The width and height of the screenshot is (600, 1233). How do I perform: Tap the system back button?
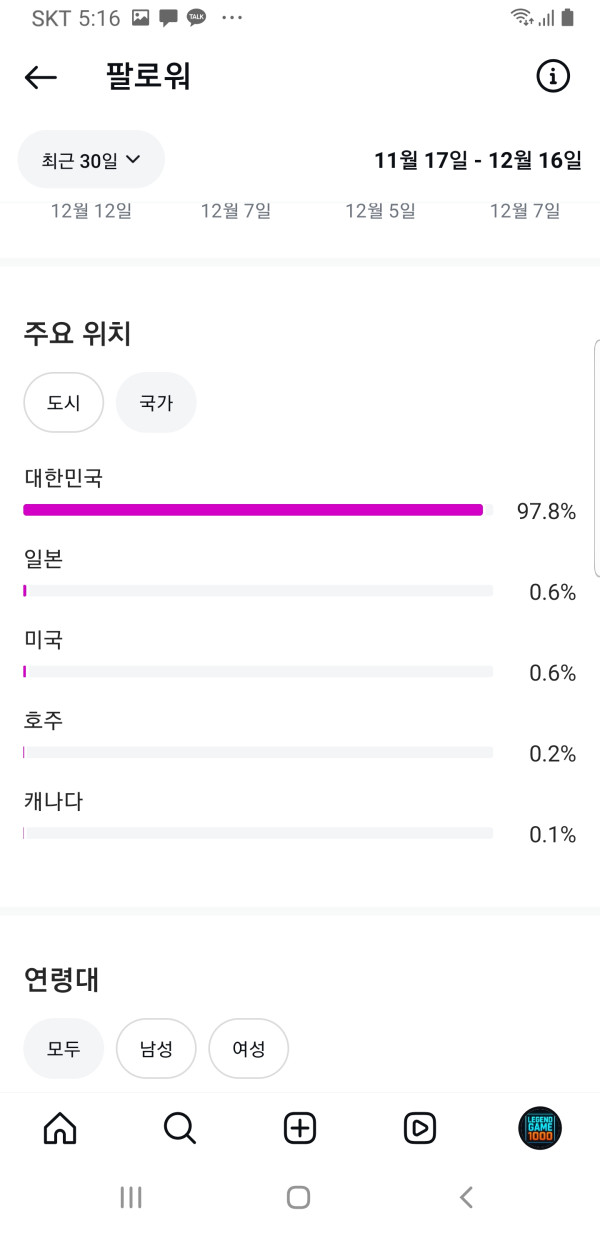[466, 1197]
